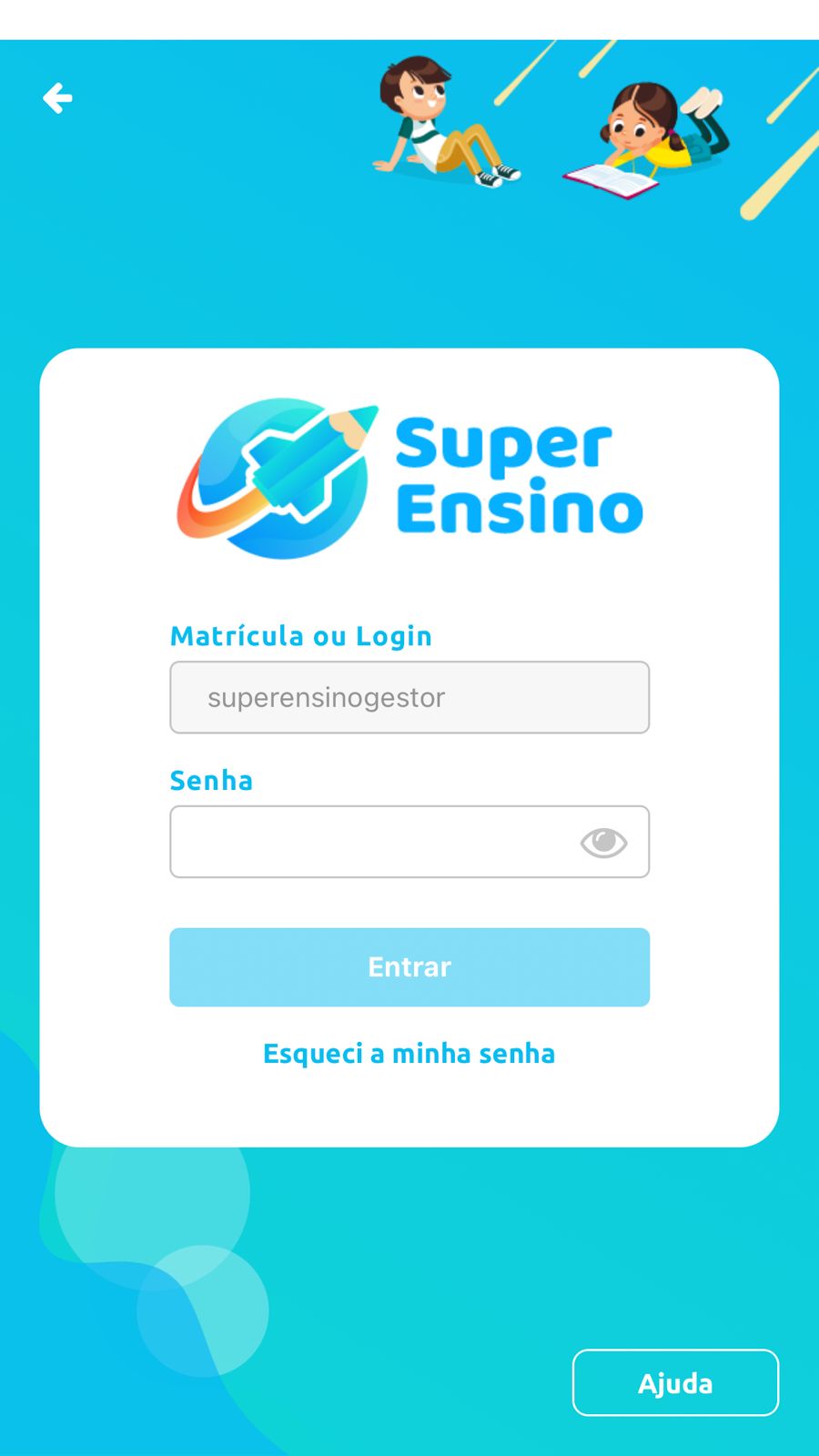Viewport: 819px width, 1456px height.
Task: Focus the Matrícula ou Login field
Action: [409, 697]
